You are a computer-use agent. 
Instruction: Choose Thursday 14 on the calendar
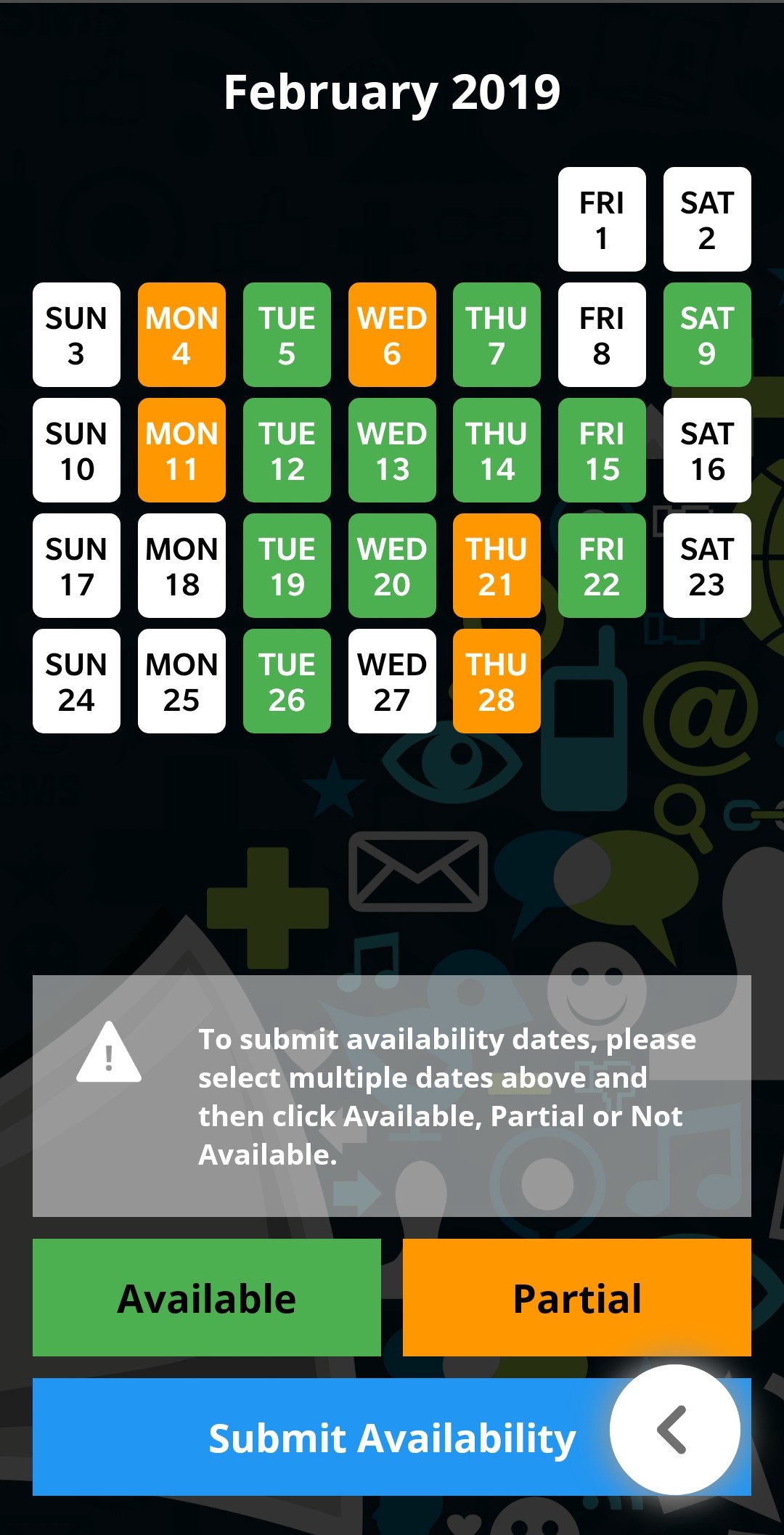point(497,450)
